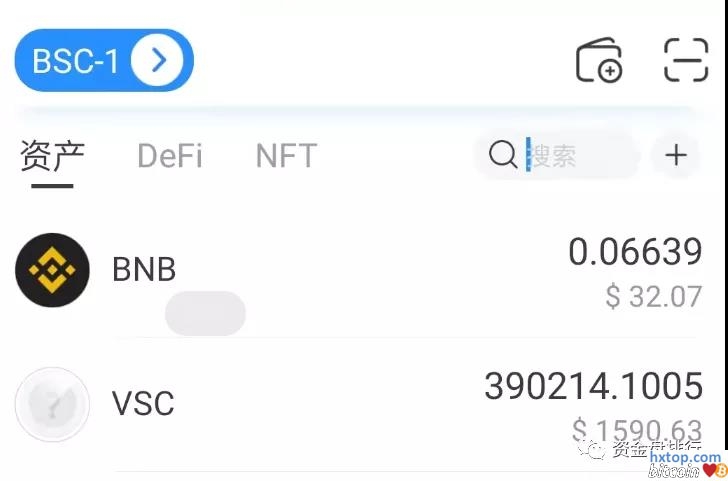This screenshot has height=481, width=728.
Task: Switch to the NFT tab
Action: [x=286, y=156]
